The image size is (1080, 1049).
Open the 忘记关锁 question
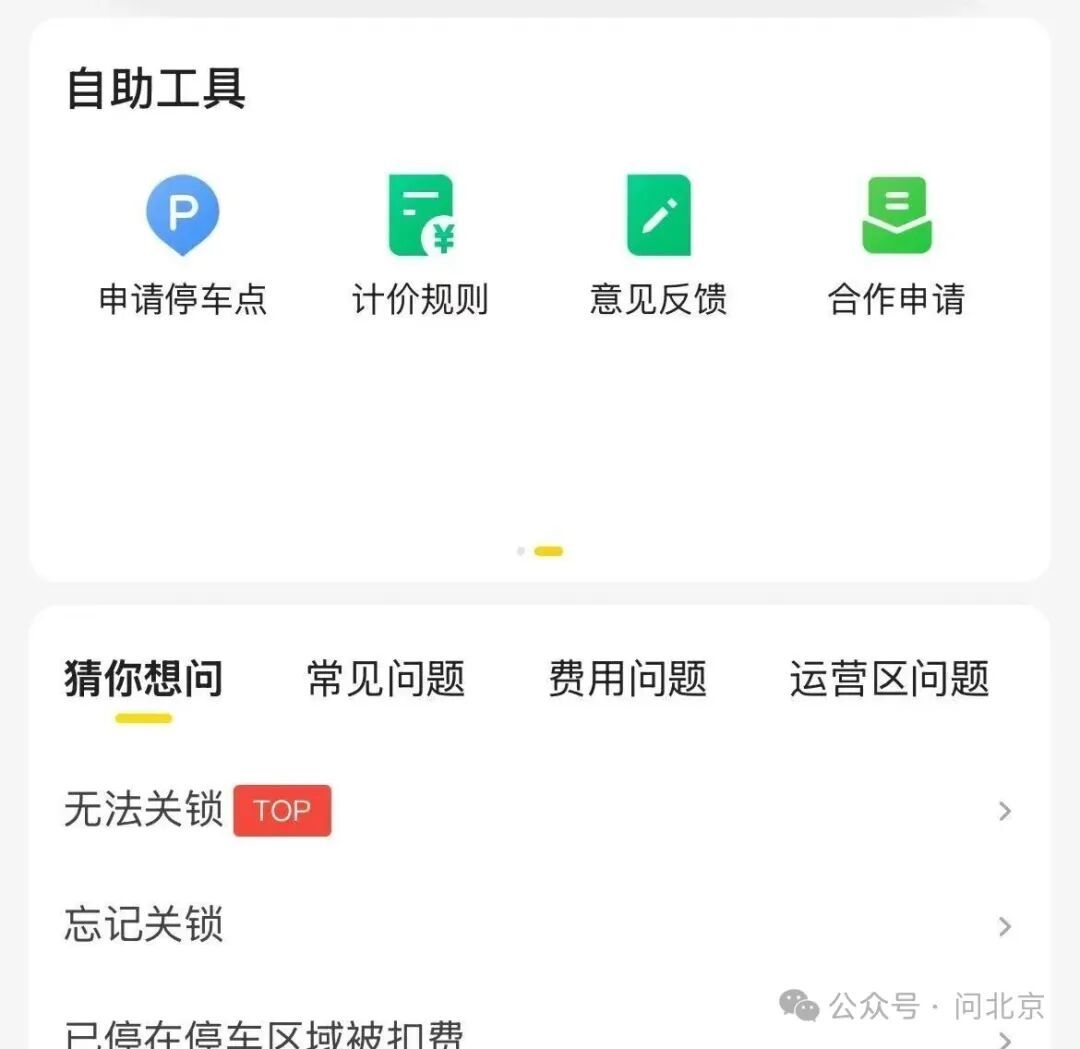[538, 925]
